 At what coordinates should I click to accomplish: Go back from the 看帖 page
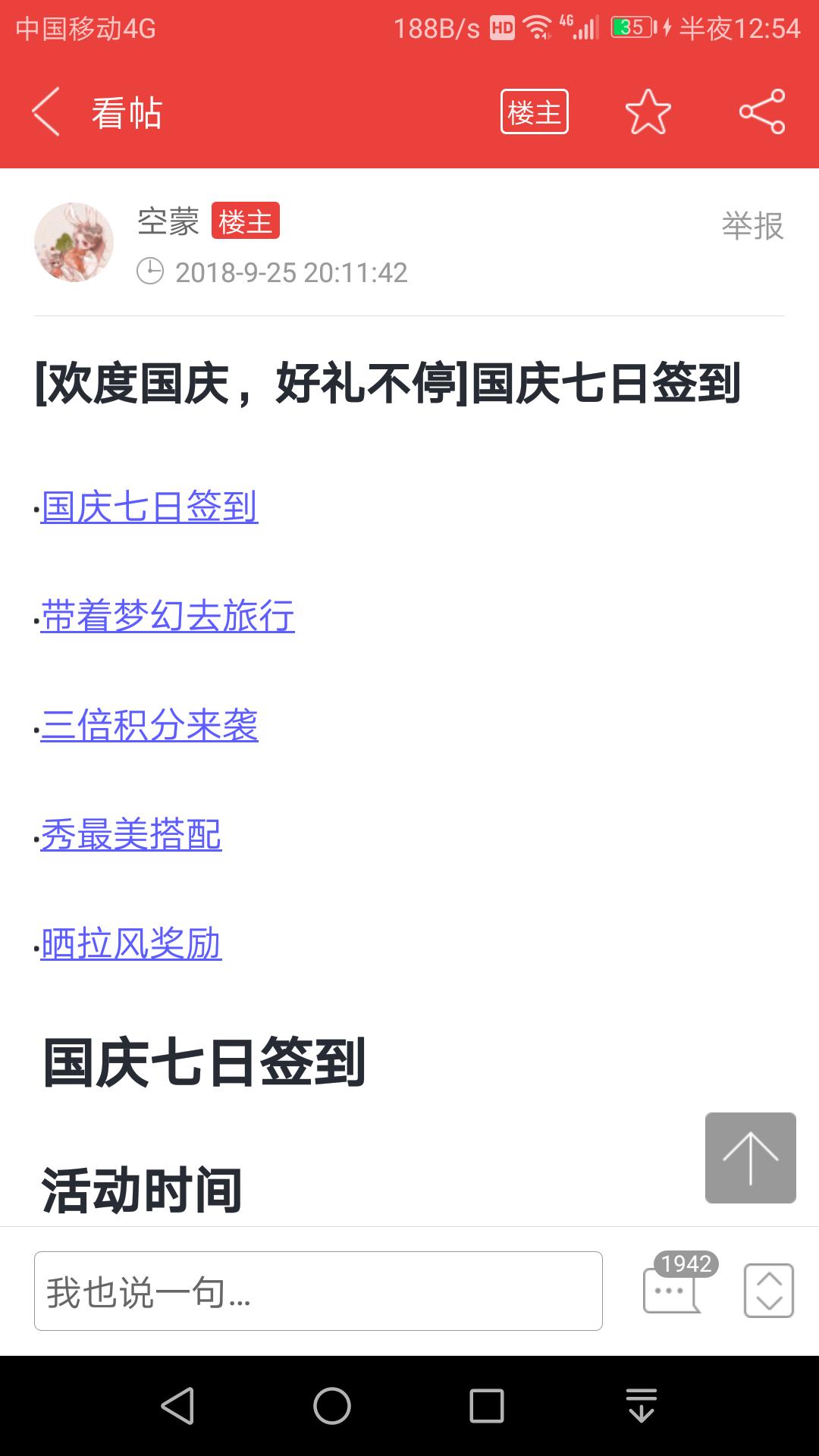tap(45, 112)
